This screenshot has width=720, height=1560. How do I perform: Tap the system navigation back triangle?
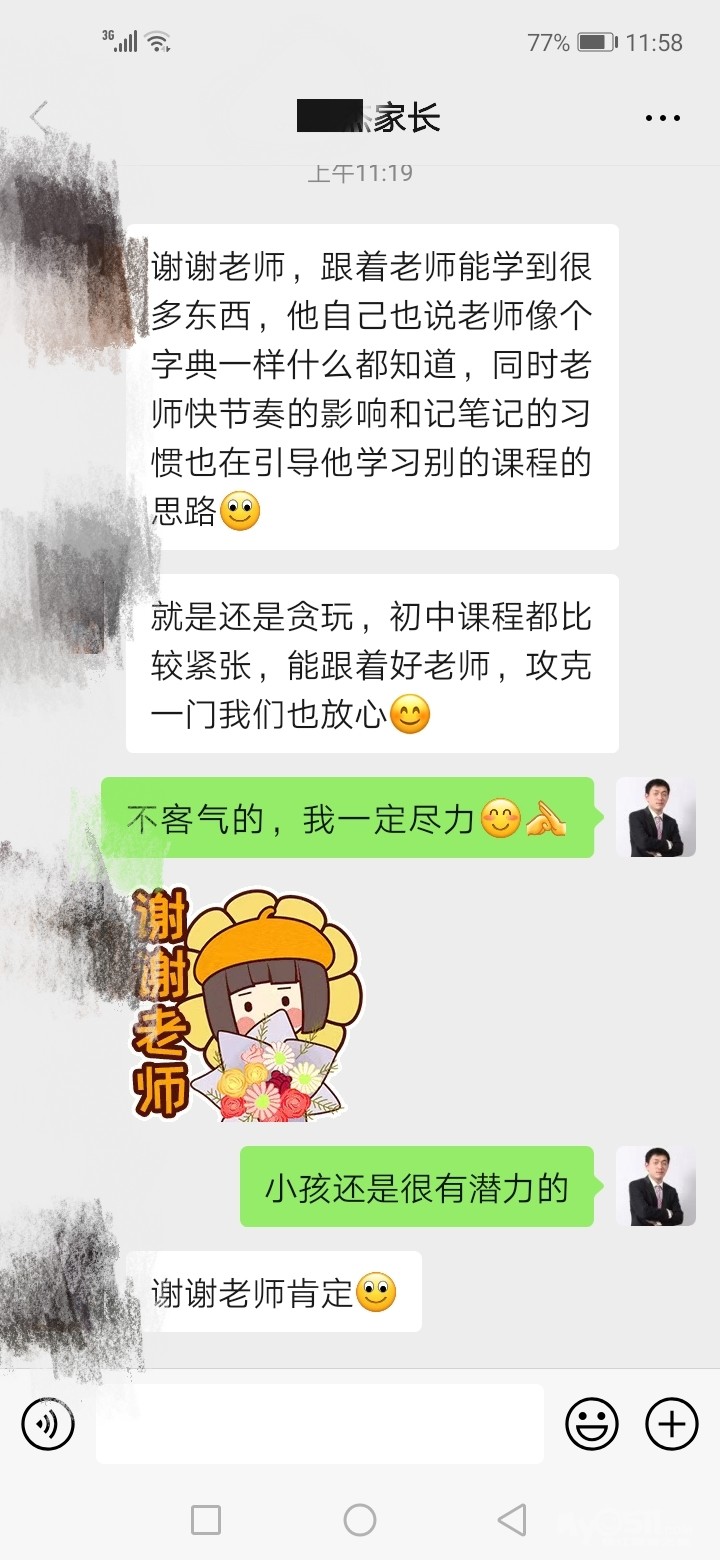tap(512, 1520)
